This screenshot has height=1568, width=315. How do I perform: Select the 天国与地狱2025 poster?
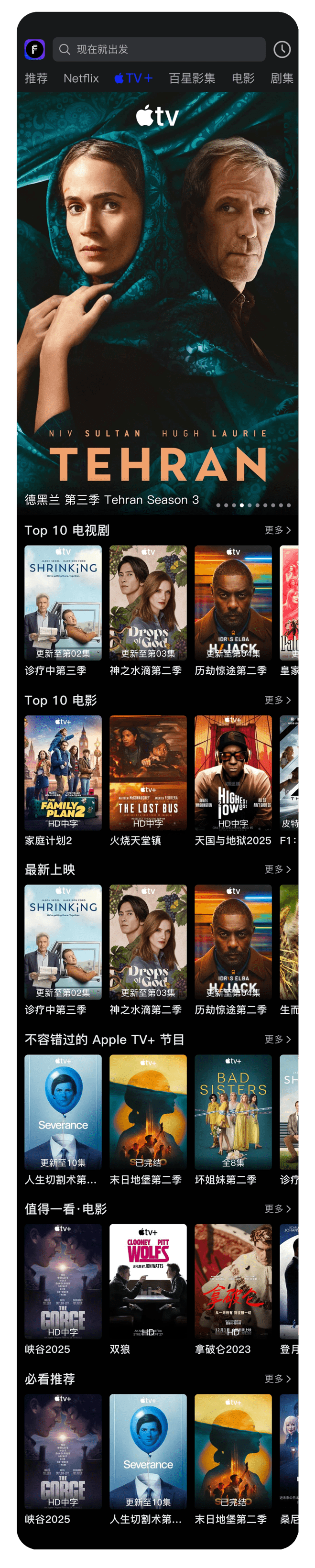(x=233, y=772)
